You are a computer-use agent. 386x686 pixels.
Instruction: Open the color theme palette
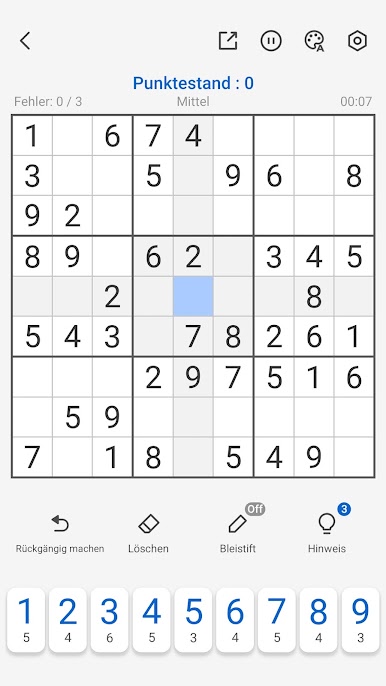coord(314,41)
